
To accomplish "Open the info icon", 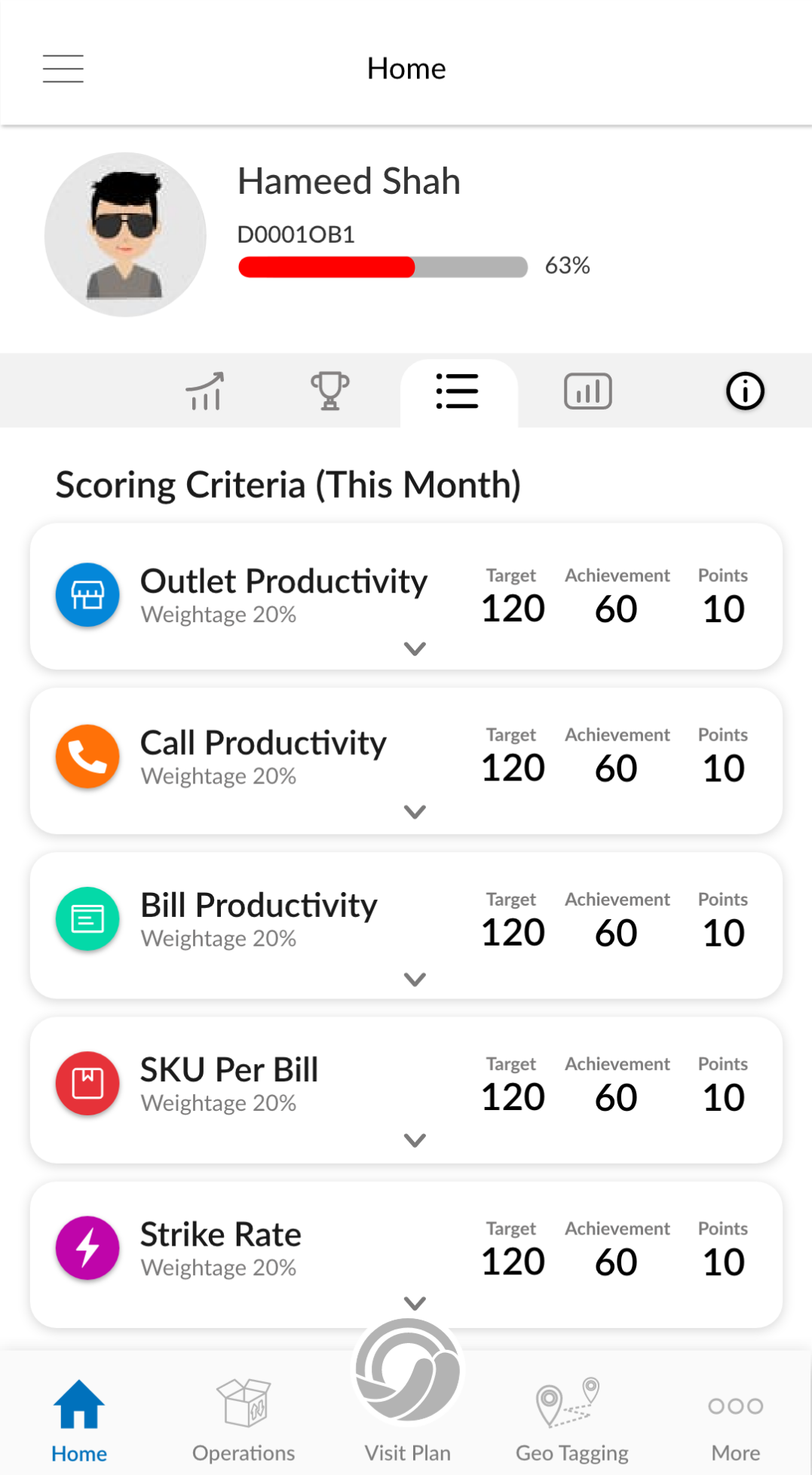I will (745, 391).
